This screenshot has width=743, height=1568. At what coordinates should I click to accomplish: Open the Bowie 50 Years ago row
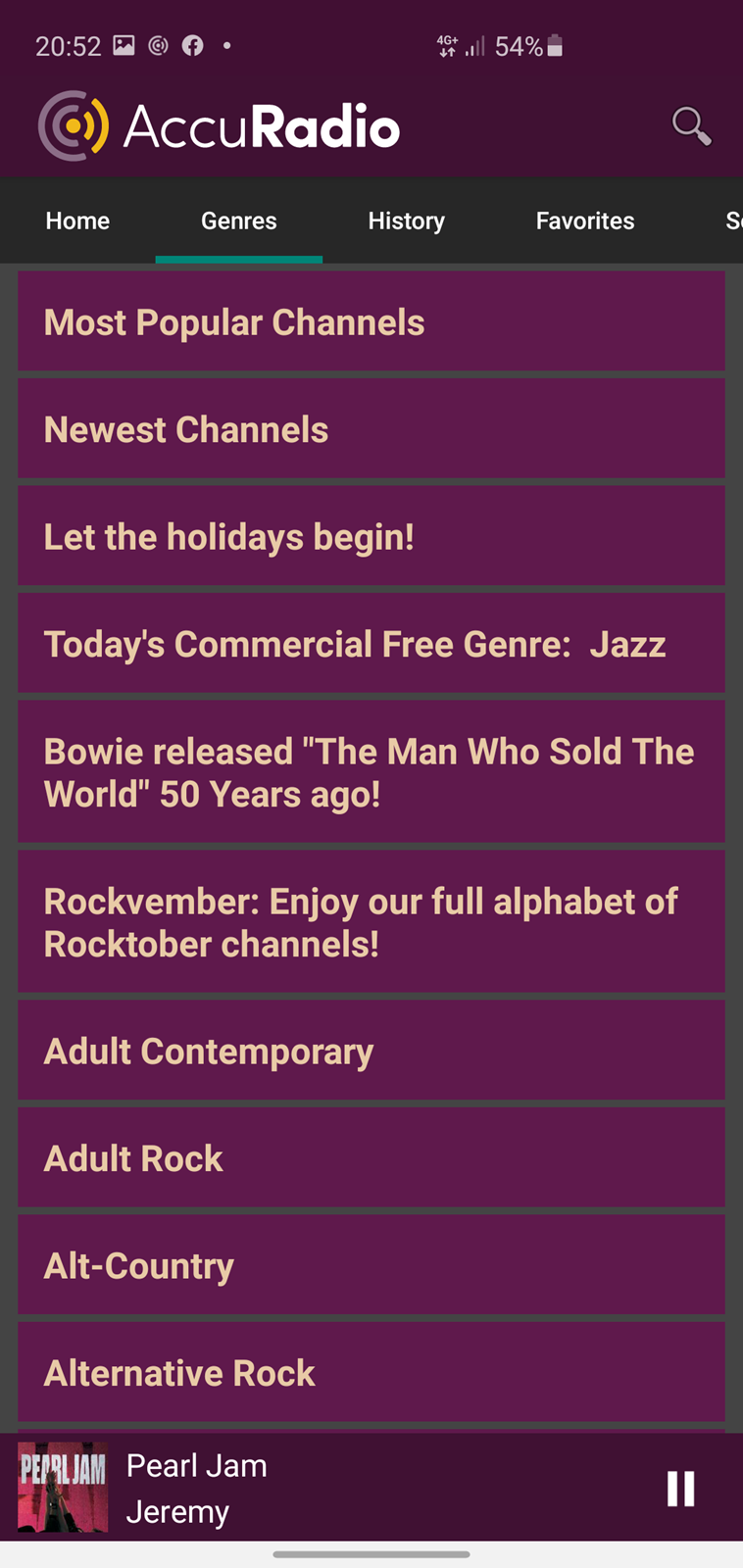pyautogui.click(x=371, y=772)
